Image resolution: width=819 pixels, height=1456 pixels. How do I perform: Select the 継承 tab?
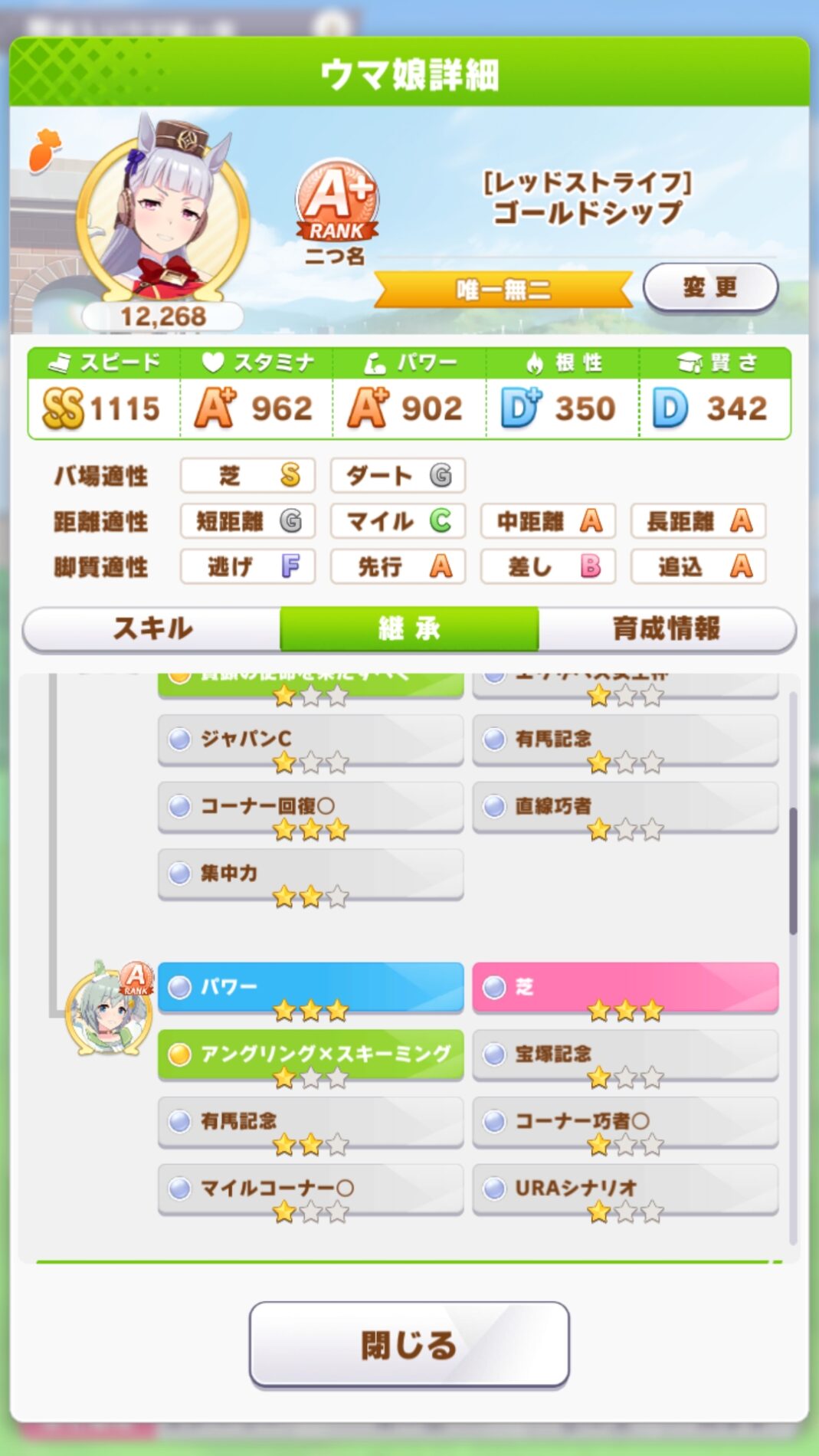pyautogui.click(x=409, y=628)
